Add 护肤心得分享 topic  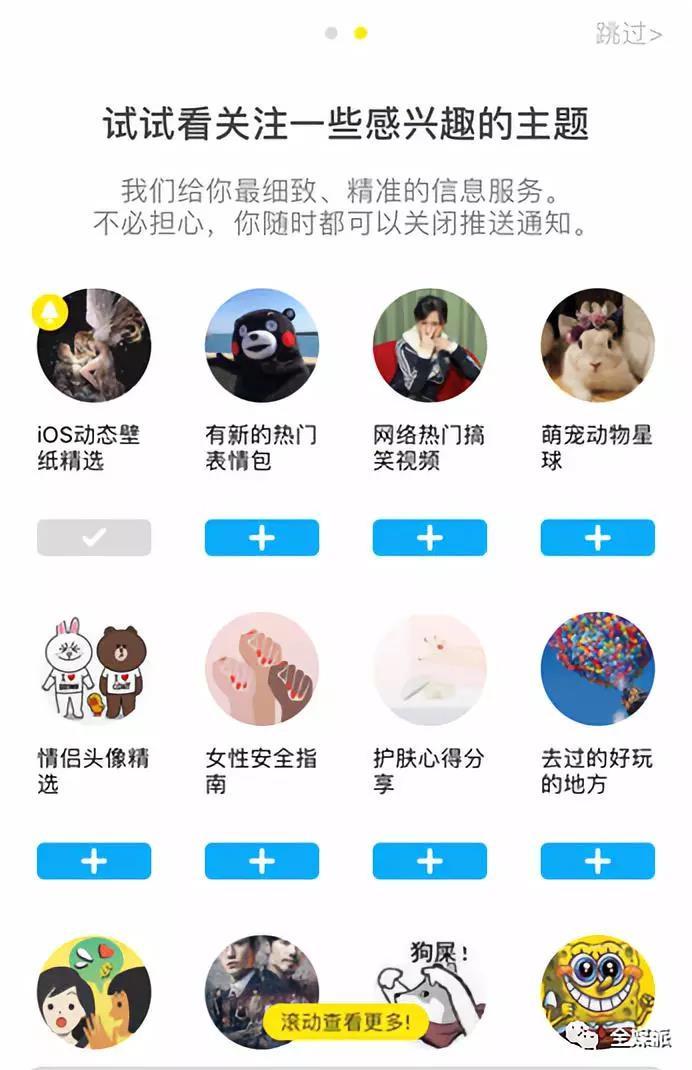[430, 860]
